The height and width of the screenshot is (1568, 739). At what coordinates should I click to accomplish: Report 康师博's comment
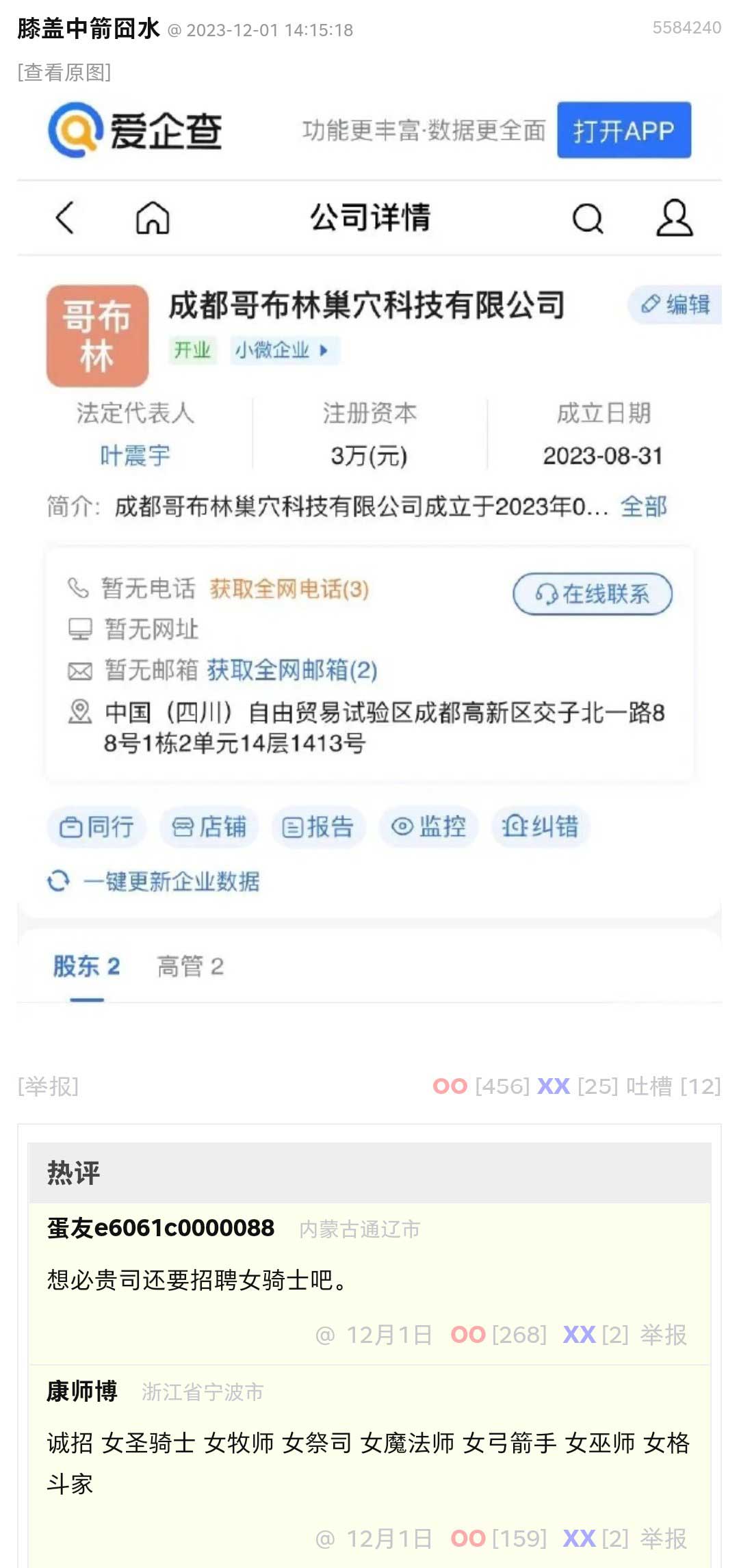tap(663, 1538)
